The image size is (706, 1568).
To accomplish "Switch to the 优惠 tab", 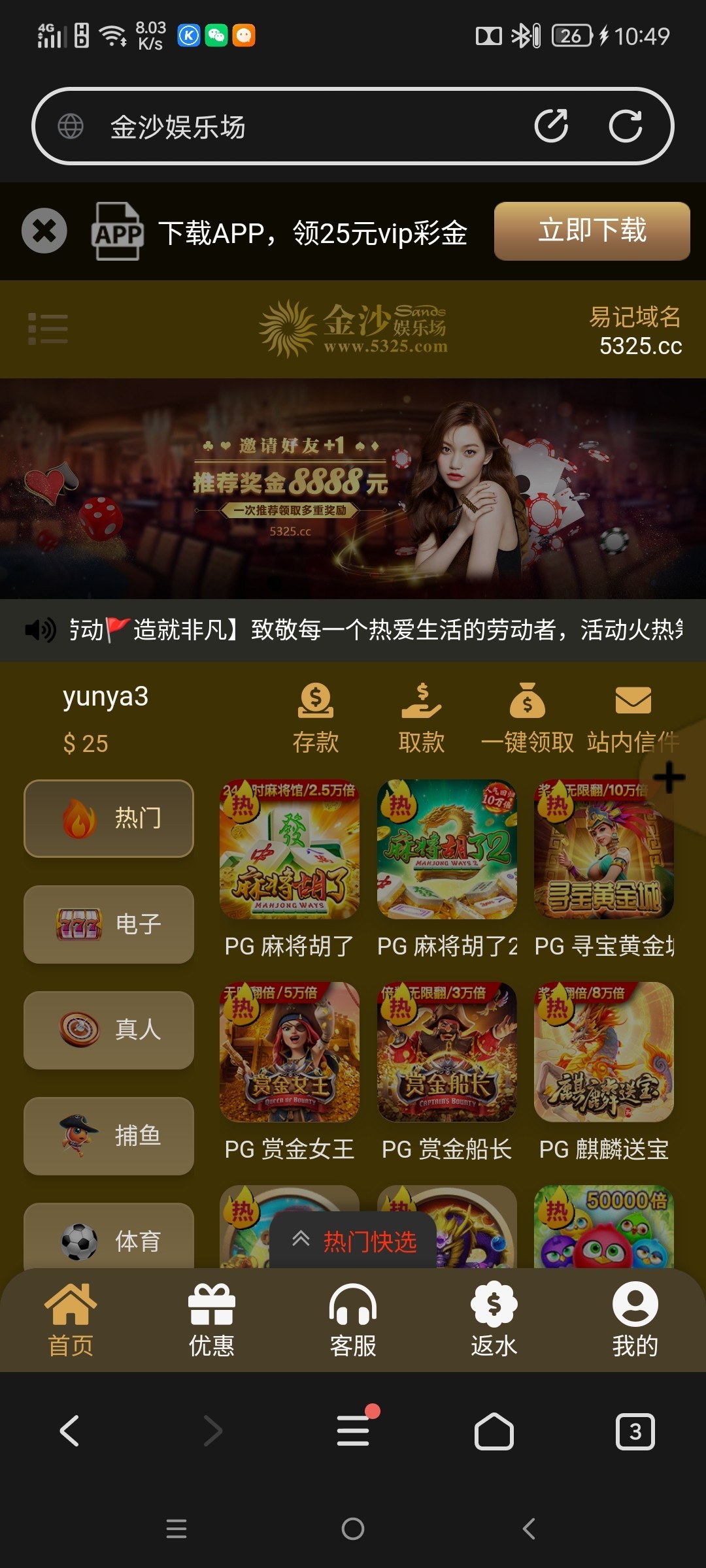I will coord(212,1320).
